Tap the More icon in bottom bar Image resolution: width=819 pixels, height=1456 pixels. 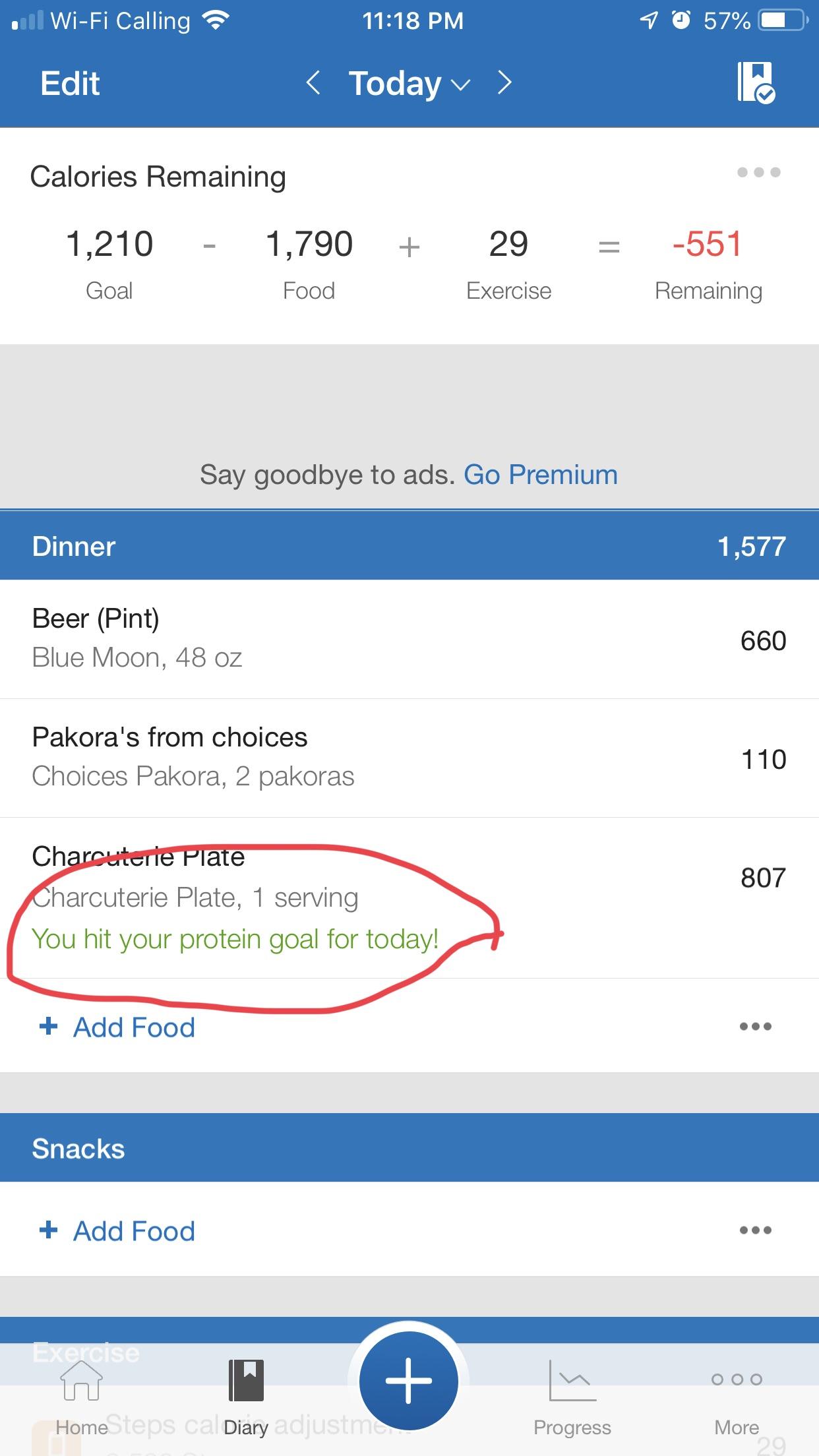pos(736,1379)
